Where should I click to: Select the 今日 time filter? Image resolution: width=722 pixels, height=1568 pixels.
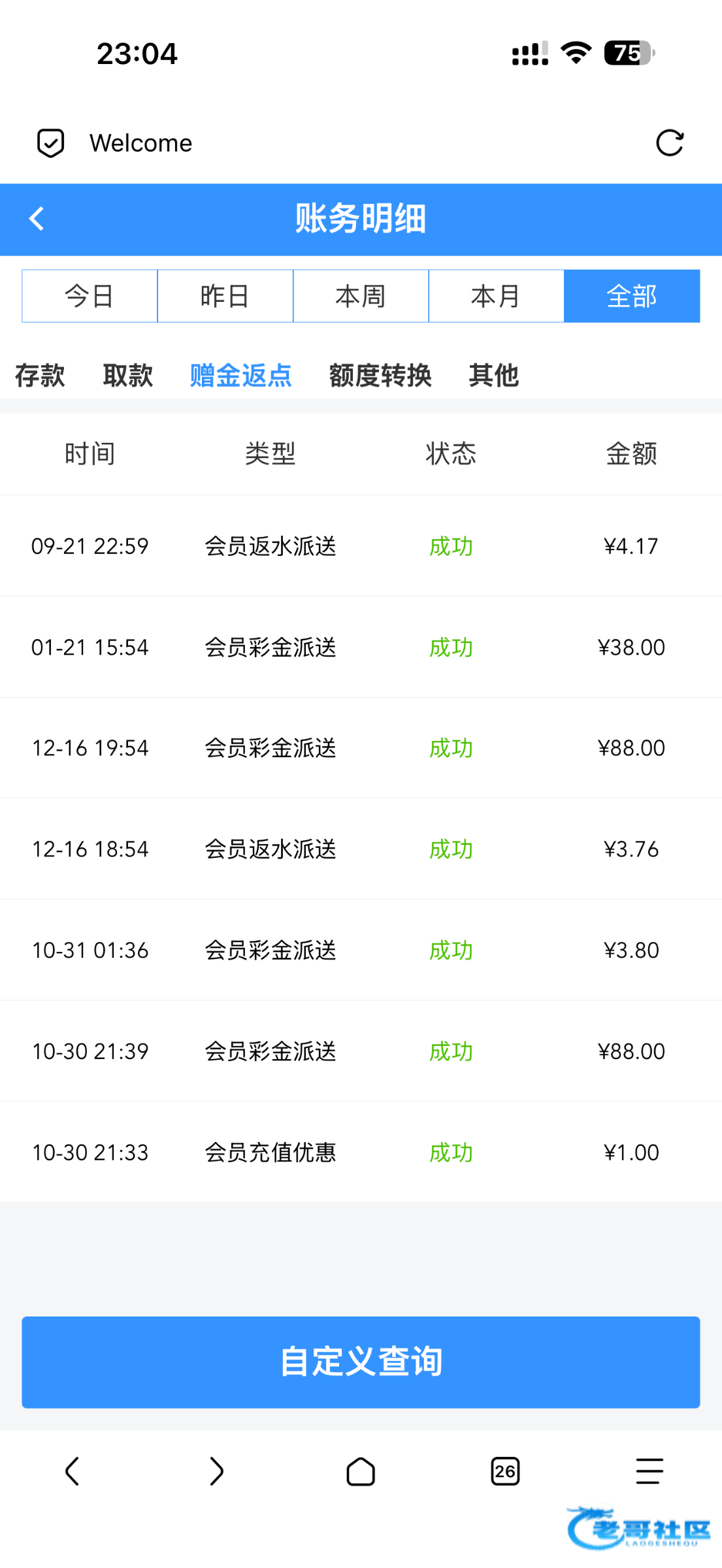tap(90, 296)
